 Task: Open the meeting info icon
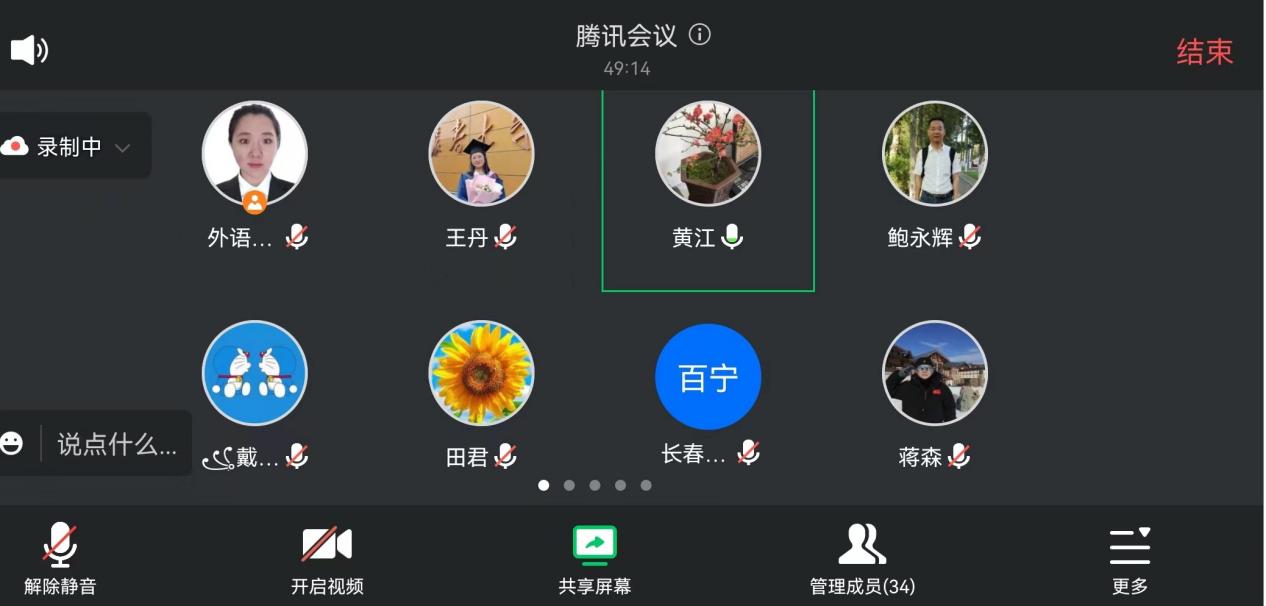[700, 35]
